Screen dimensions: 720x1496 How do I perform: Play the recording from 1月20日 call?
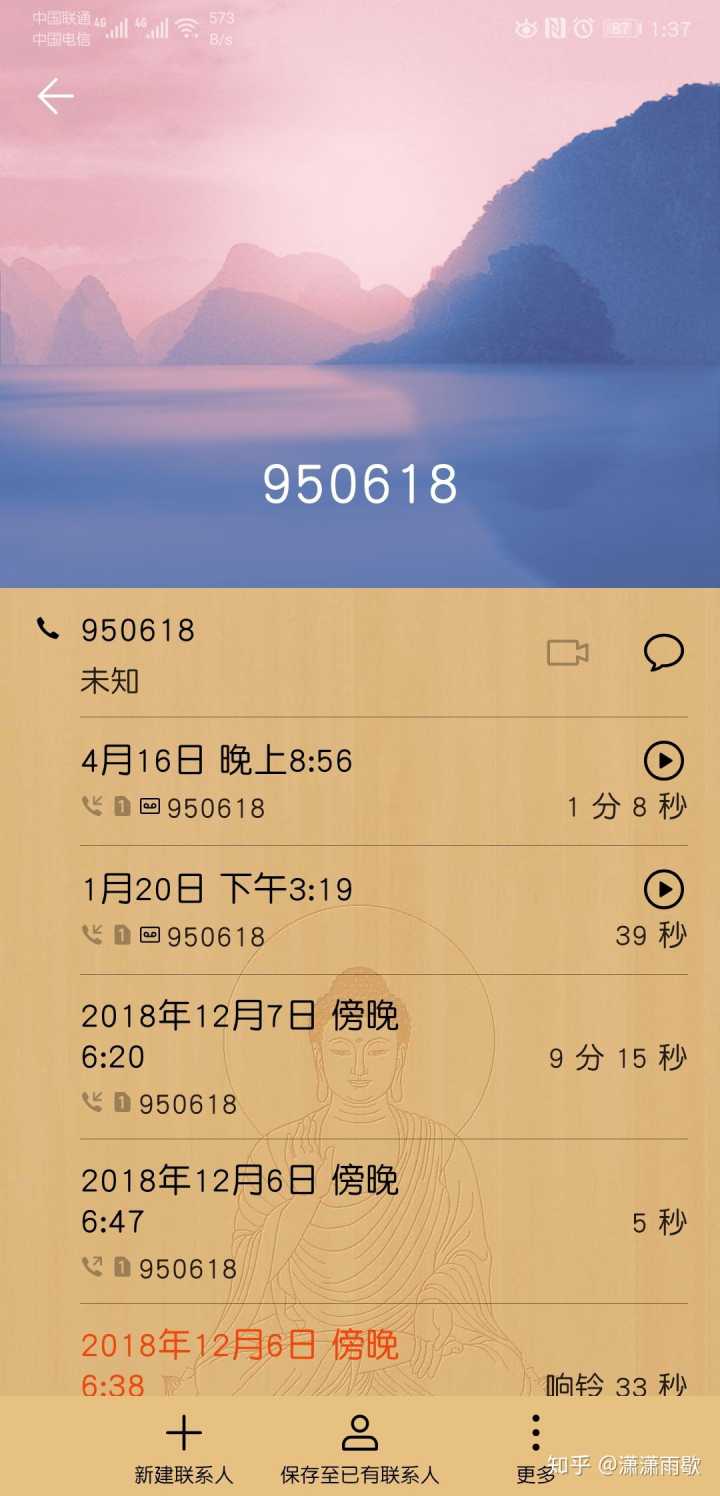pos(663,890)
